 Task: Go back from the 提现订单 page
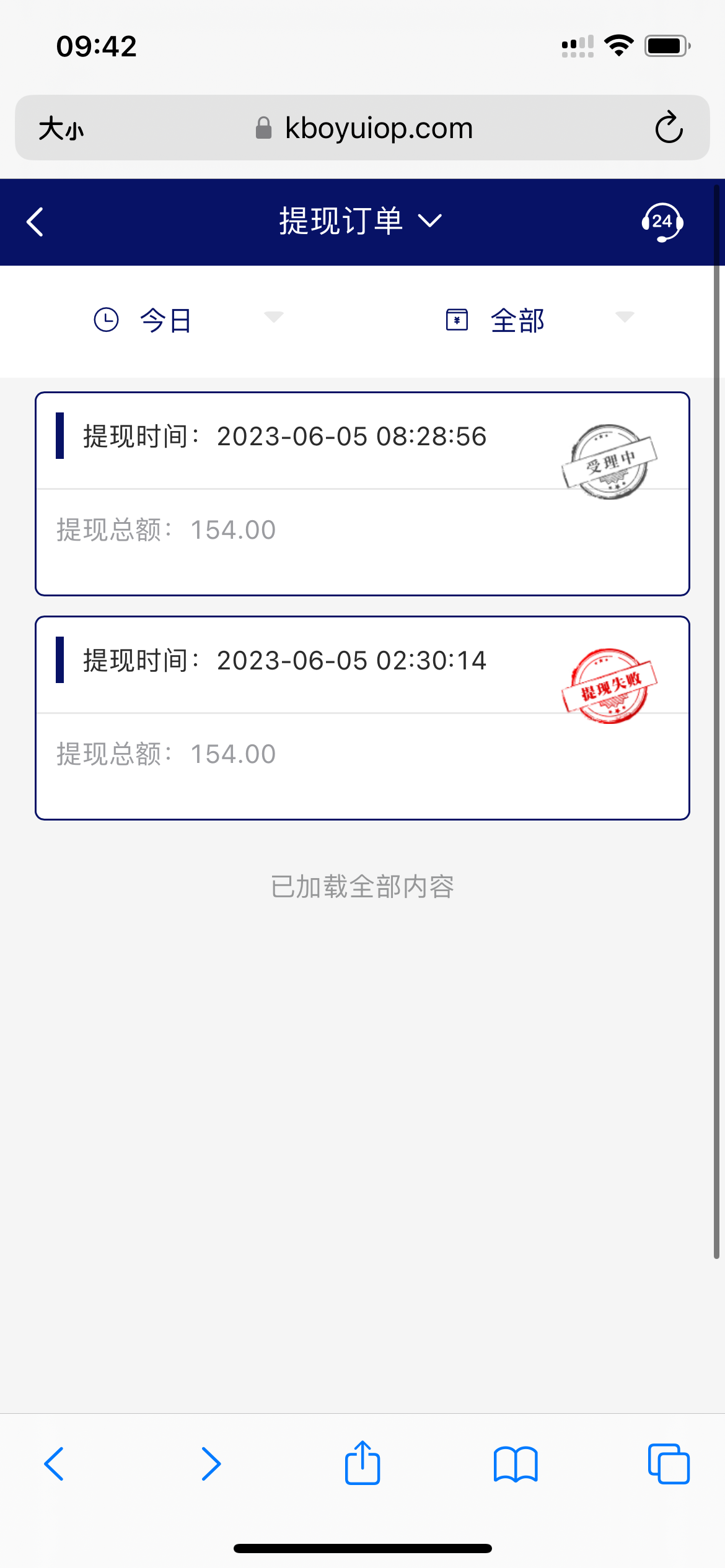[x=35, y=222]
